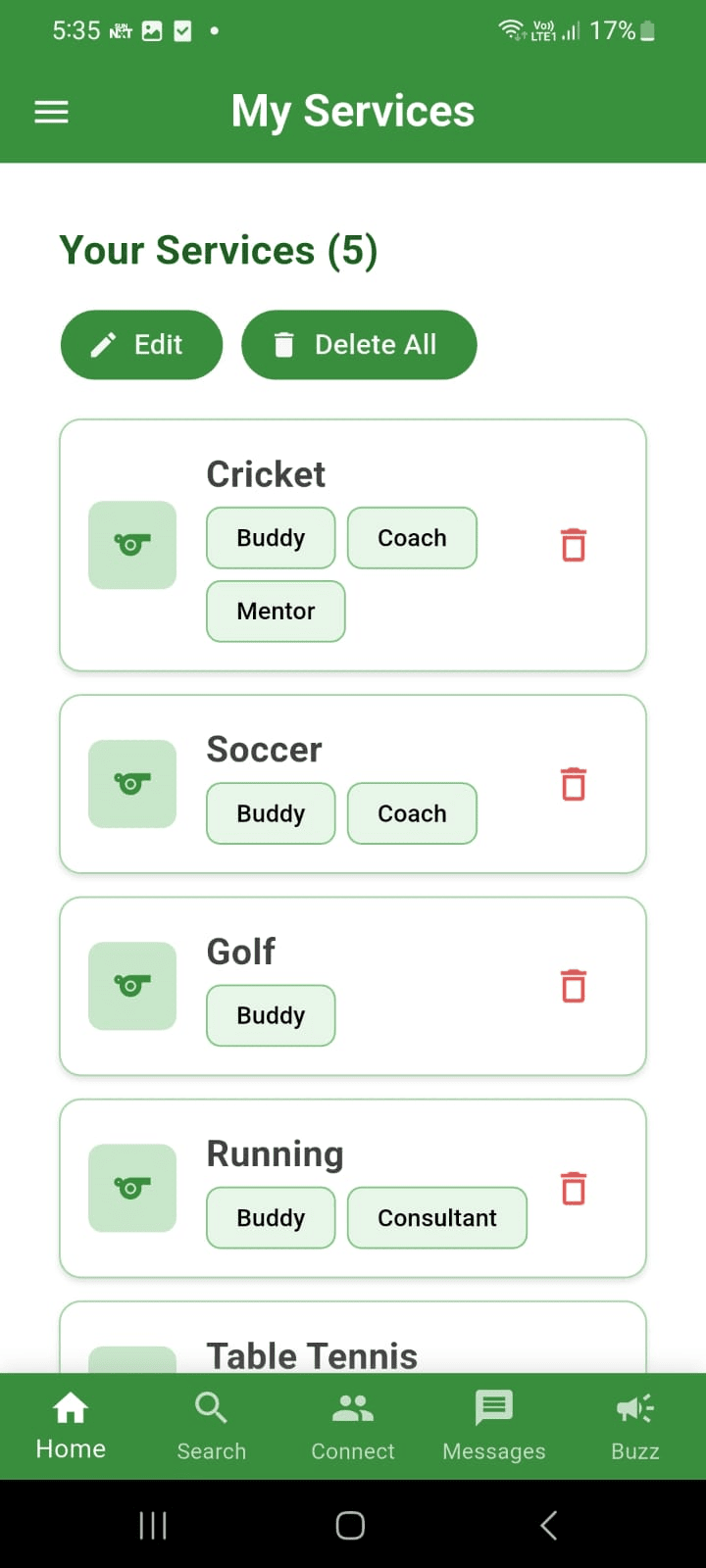Tap the trash icon next to Running

click(573, 1188)
